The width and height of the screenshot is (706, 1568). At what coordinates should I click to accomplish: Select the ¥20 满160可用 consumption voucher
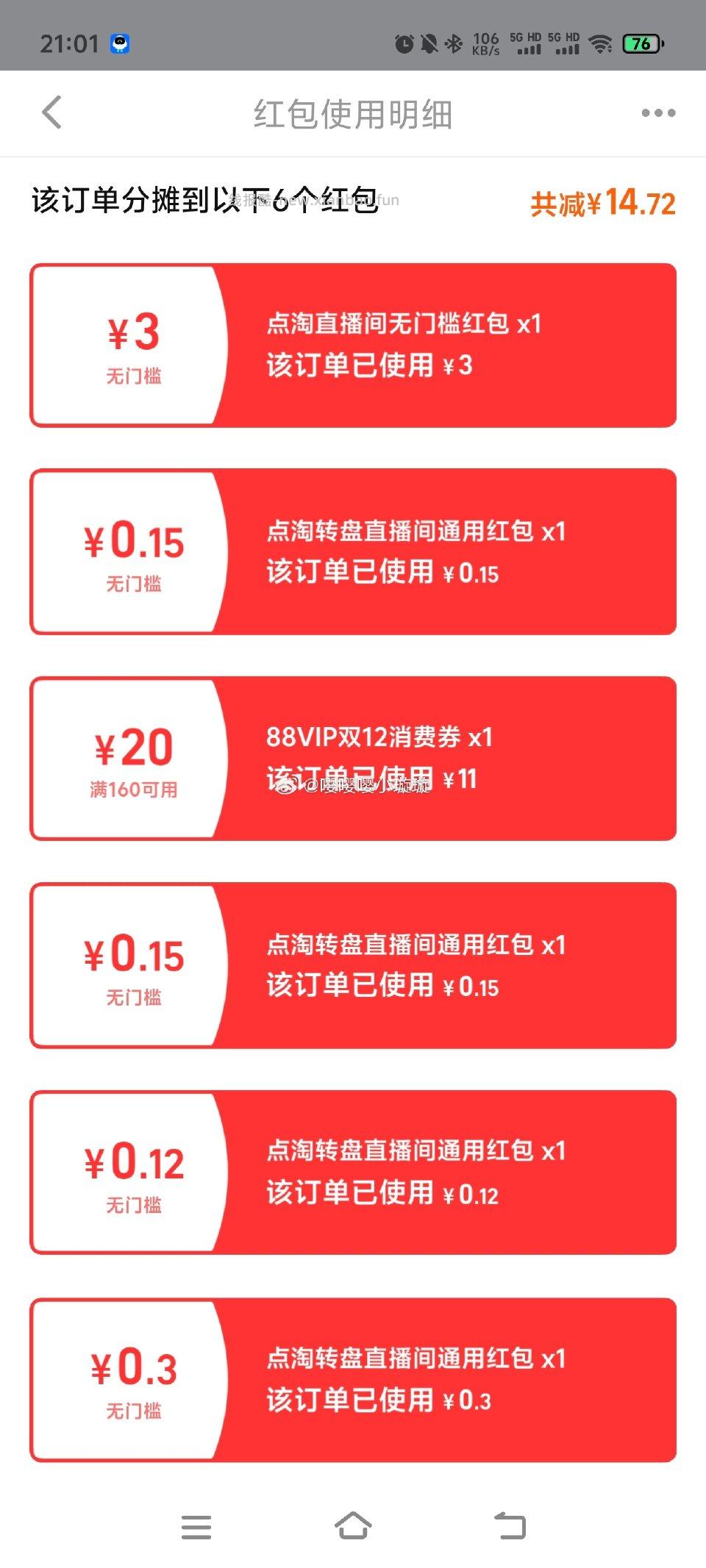coord(353,757)
